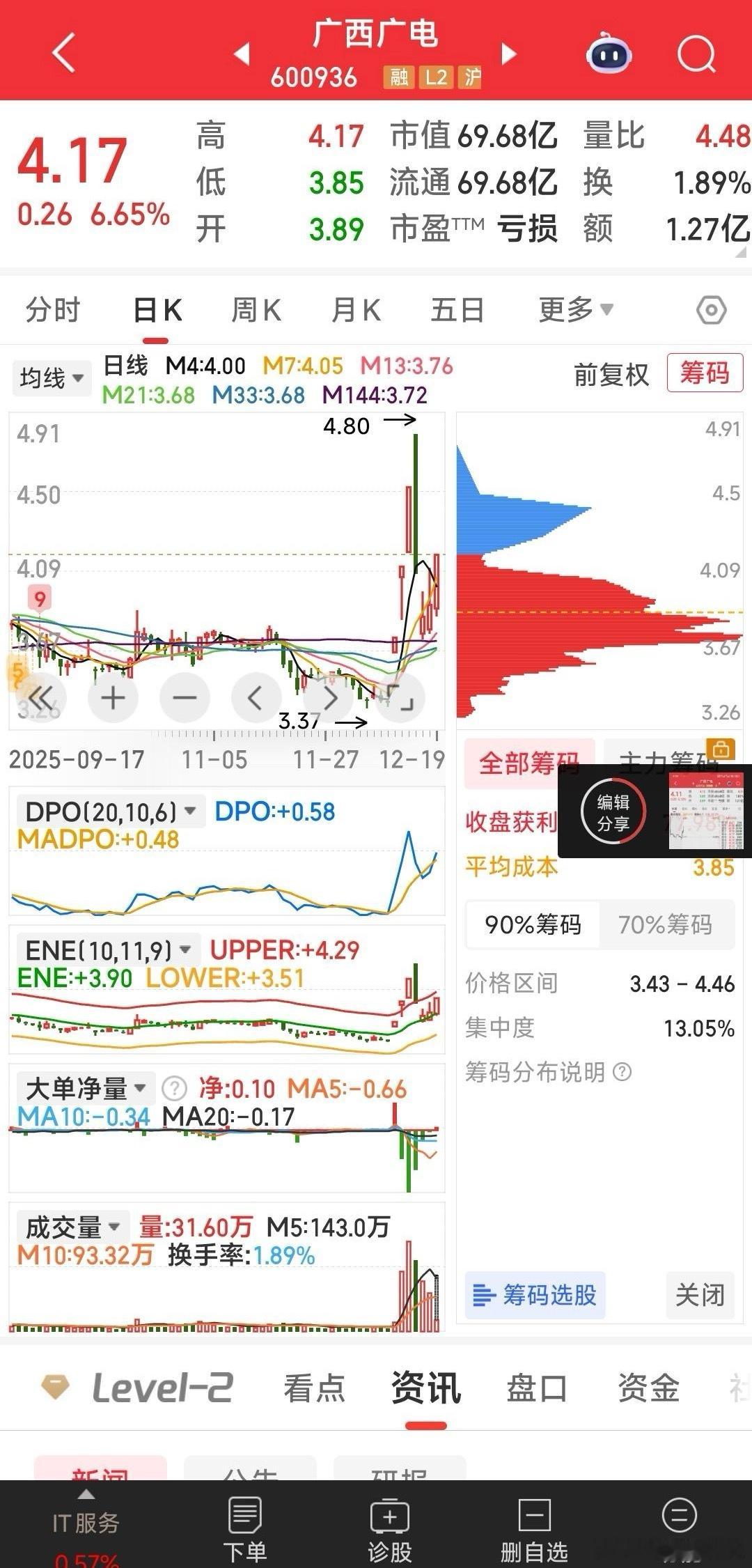Screen dimensions: 752x1568
Task: Switch to the 盘口 tab
Action: [536, 1388]
